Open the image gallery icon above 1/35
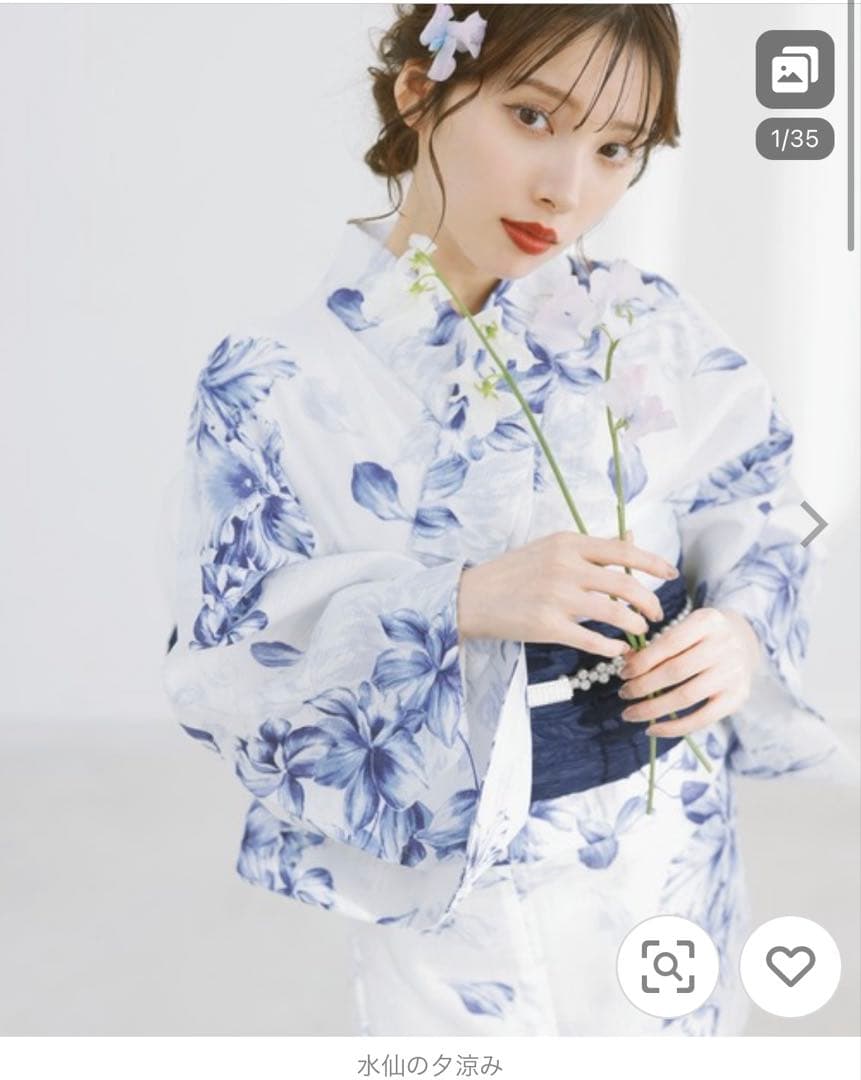Viewport: 861px width, 1080px height. (x=795, y=70)
